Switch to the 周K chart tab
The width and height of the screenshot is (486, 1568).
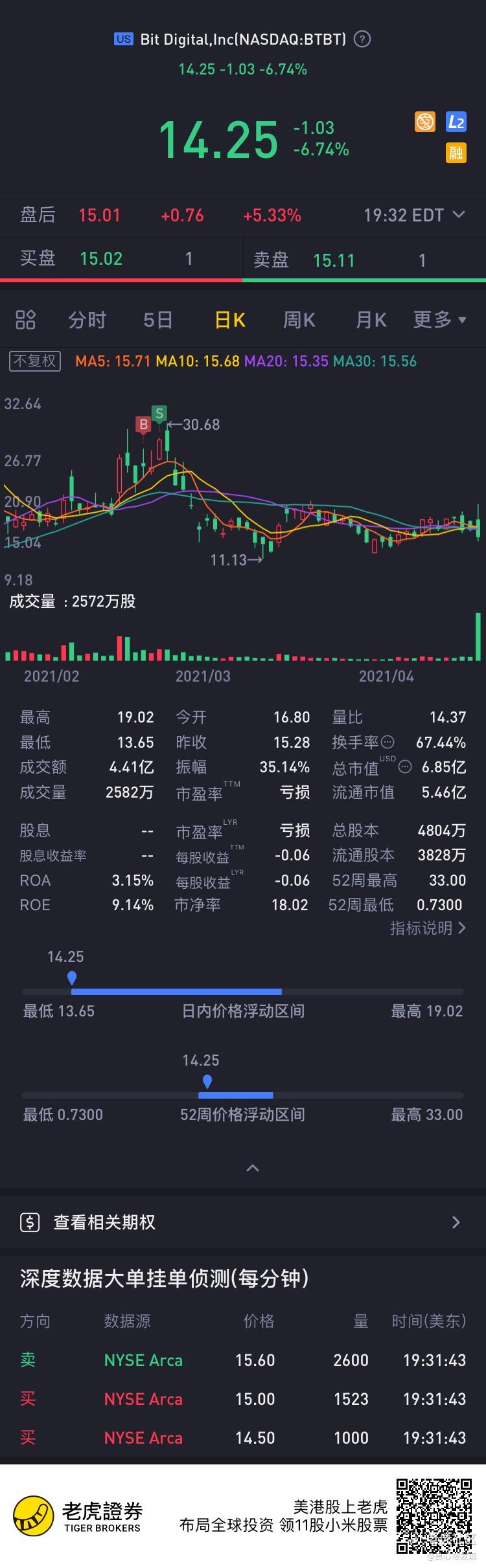coord(299,320)
